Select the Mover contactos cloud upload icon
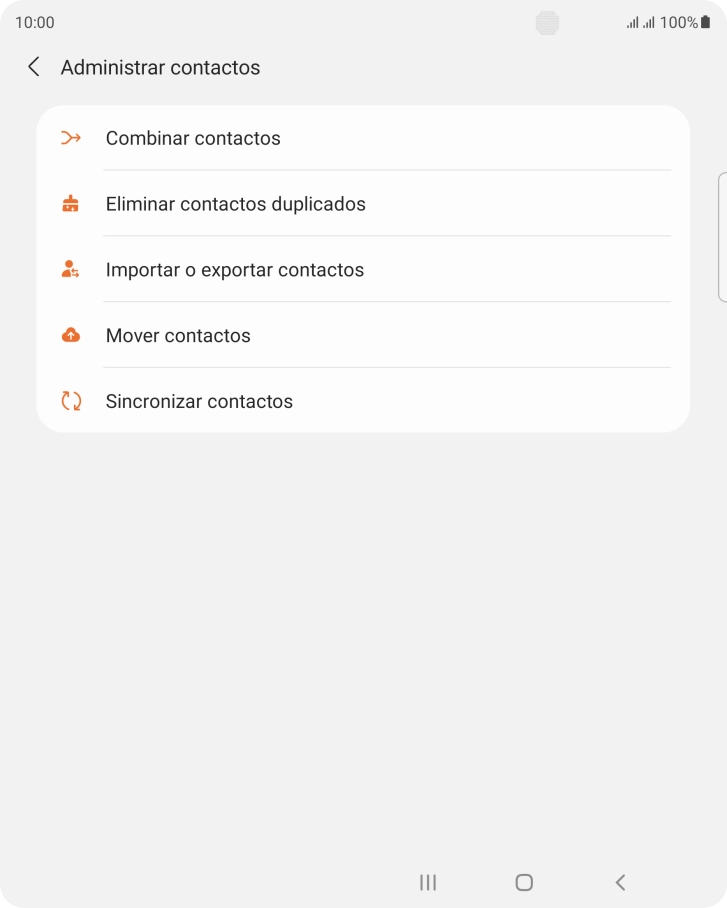This screenshot has height=908, width=727. click(x=71, y=335)
